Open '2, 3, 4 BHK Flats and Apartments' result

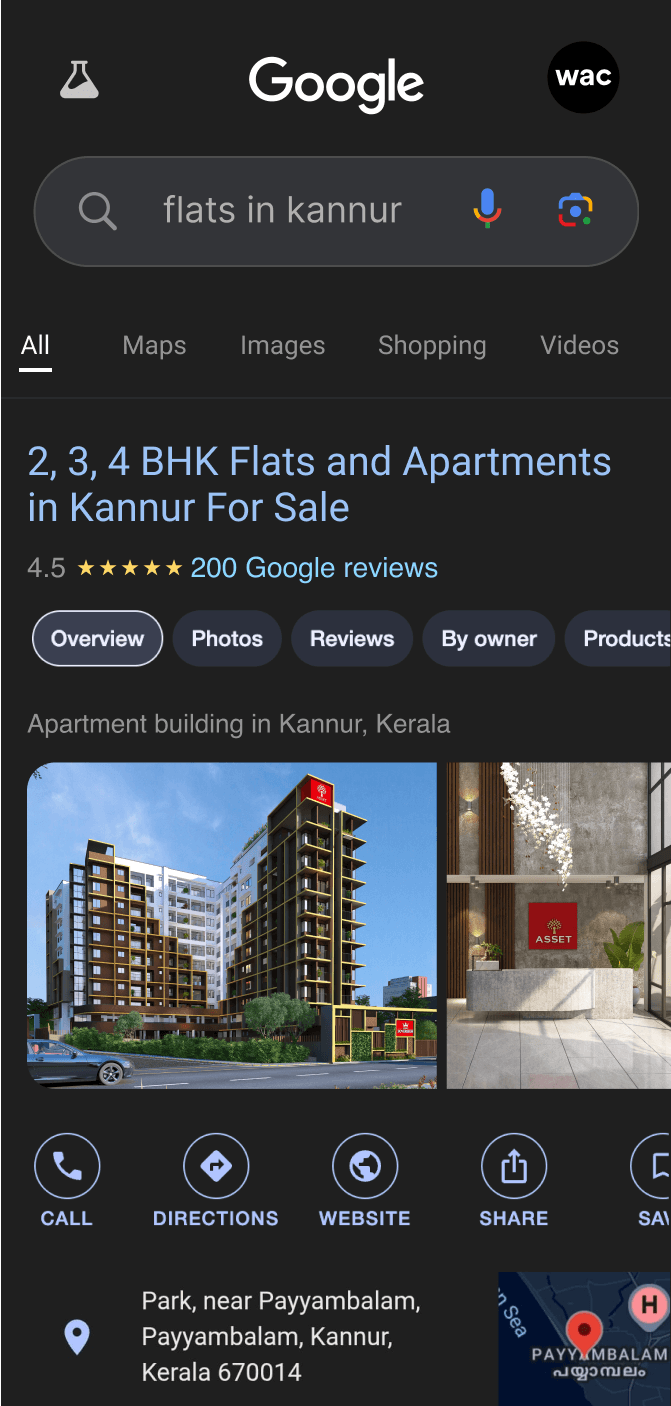click(318, 485)
